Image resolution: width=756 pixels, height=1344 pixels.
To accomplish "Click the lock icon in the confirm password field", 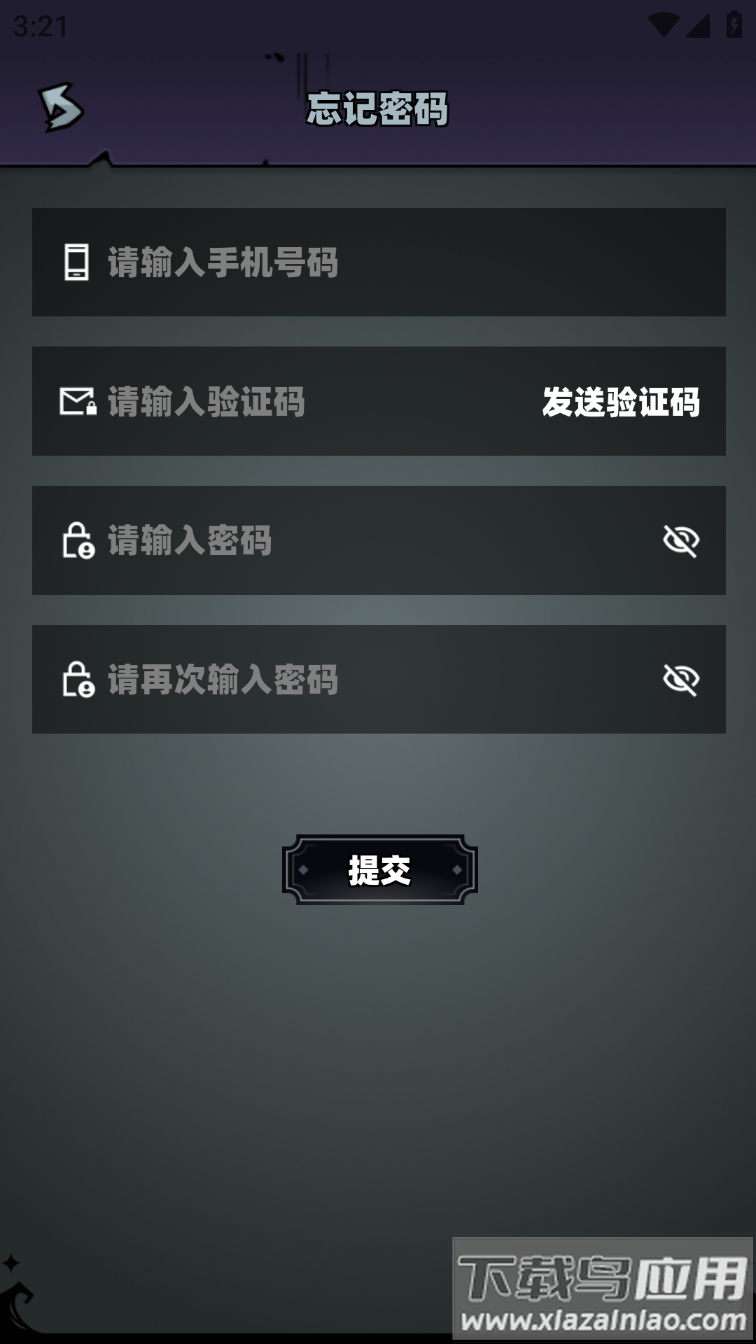I will pos(76,679).
